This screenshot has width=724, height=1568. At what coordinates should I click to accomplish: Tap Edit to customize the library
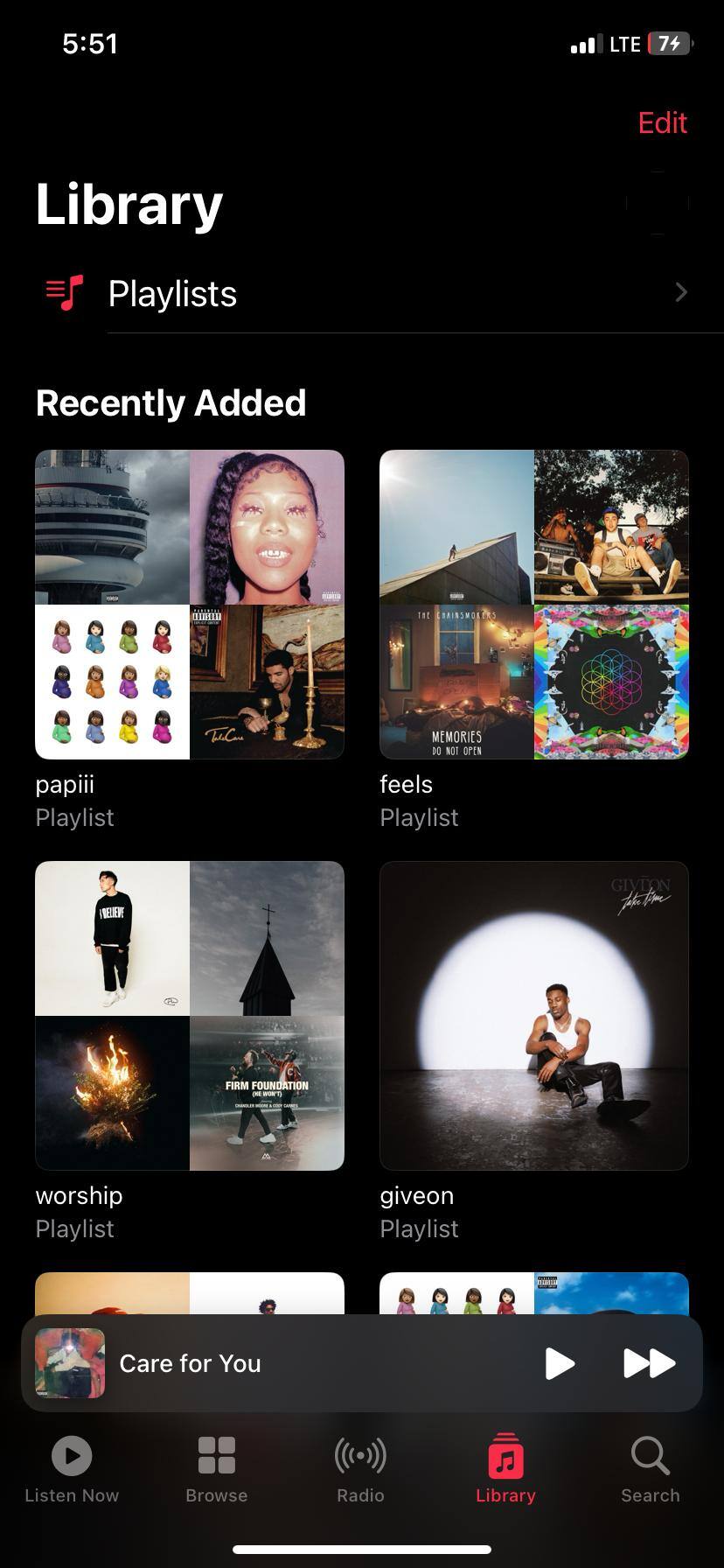point(662,122)
